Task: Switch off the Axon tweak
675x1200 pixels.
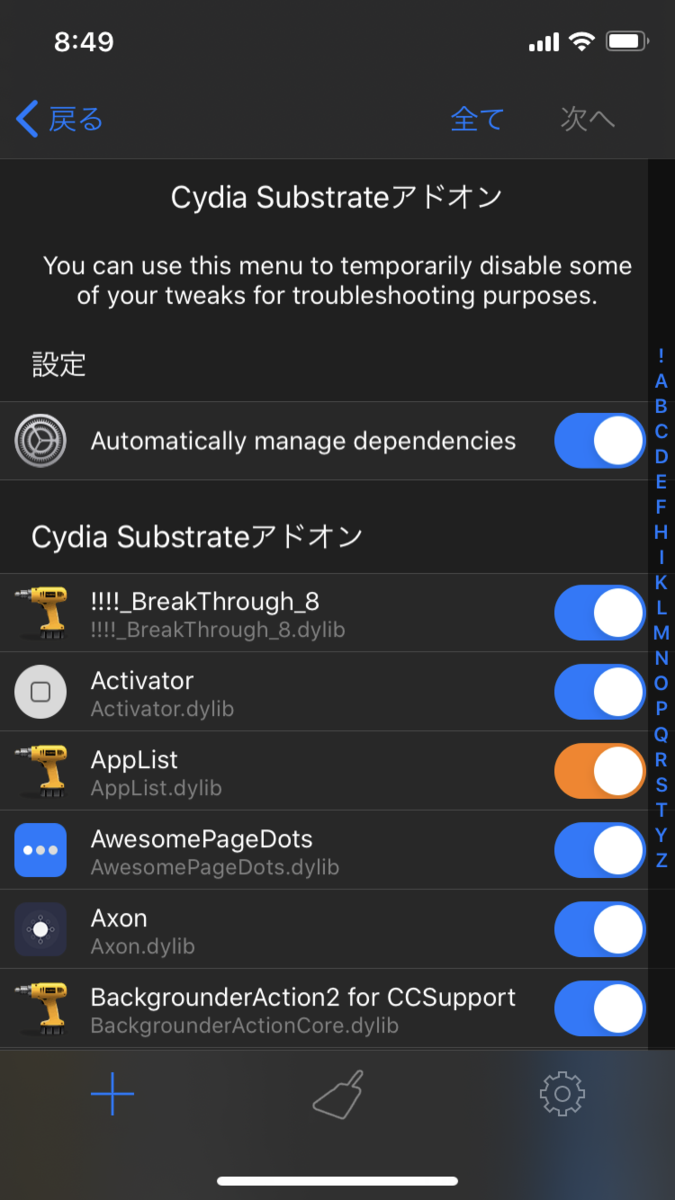Action: click(600, 929)
